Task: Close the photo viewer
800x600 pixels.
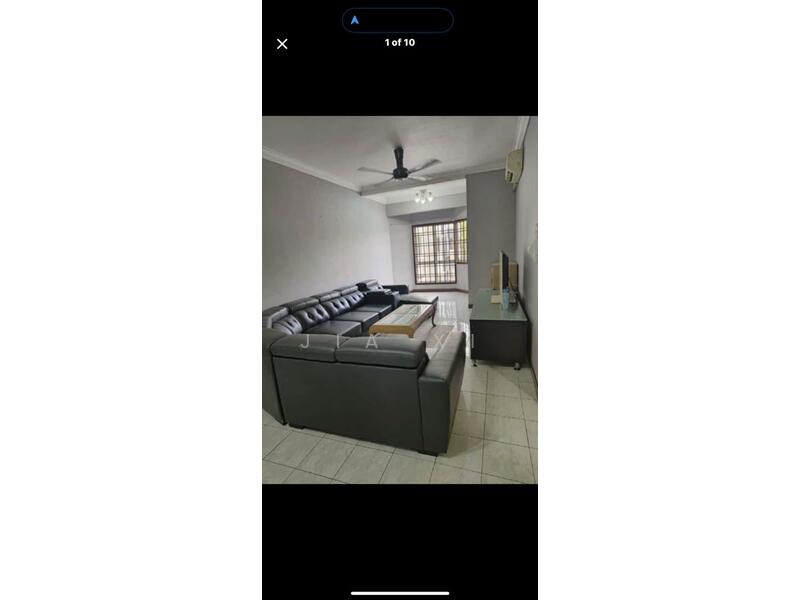Action: pyautogui.click(x=282, y=44)
